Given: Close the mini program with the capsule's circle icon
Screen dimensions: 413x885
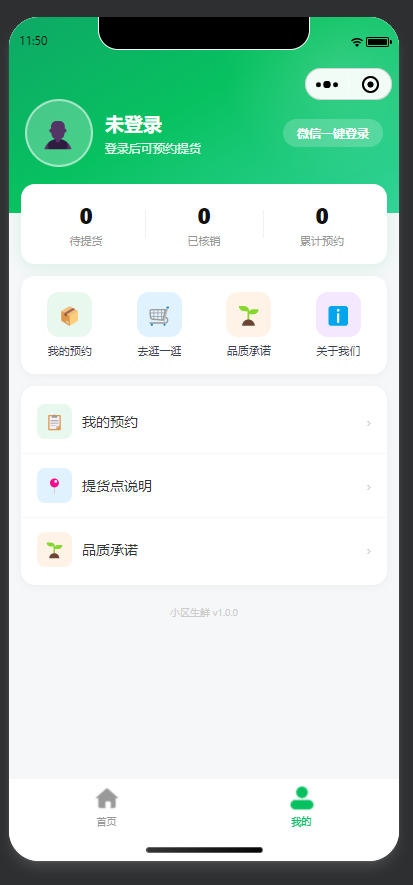Looking at the screenshot, I should click(370, 85).
